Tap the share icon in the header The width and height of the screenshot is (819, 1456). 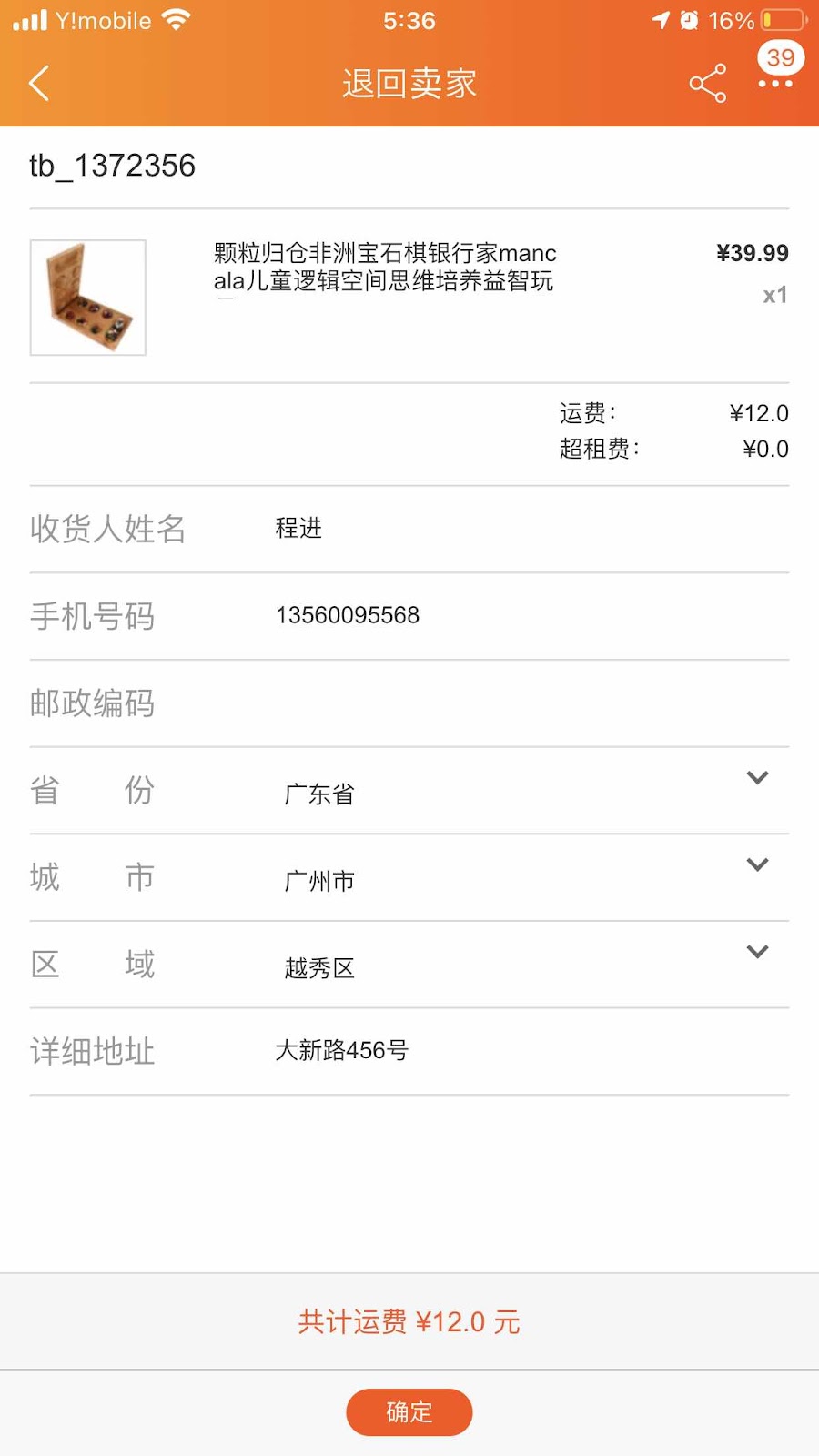click(x=707, y=84)
